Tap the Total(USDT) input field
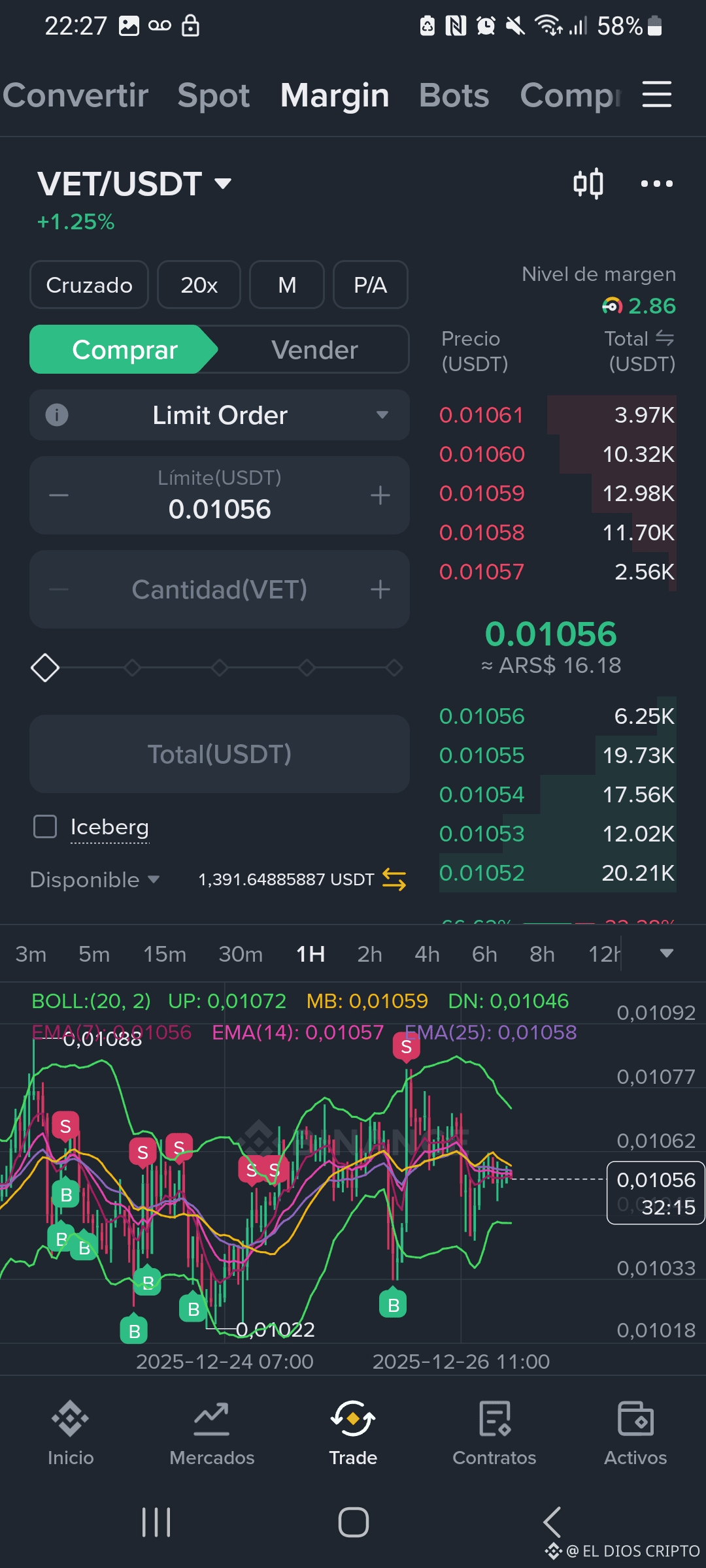706x1568 pixels. tap(220, 754)
